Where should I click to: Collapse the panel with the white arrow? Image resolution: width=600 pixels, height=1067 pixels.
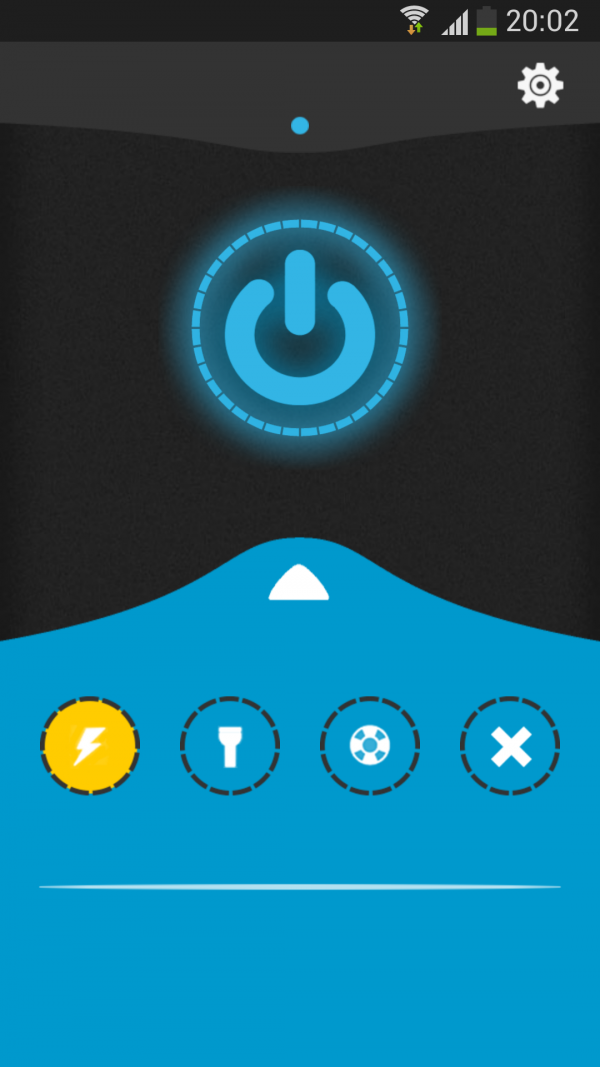pos(298,583)
